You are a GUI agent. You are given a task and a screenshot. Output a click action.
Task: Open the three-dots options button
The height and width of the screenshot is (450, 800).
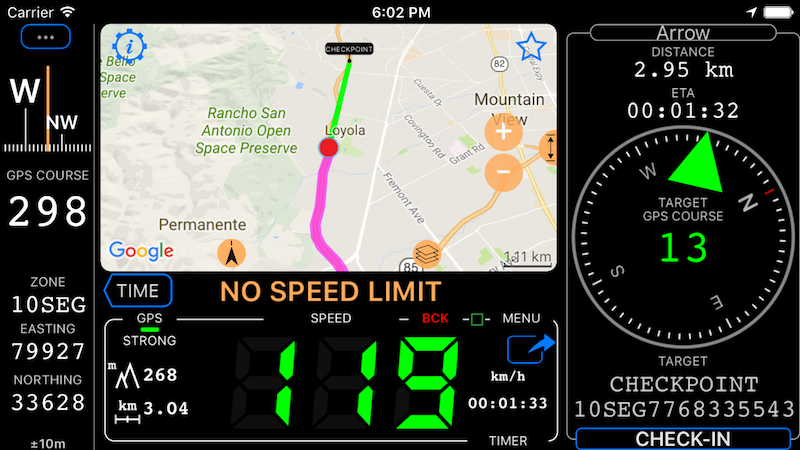point(44,37)
